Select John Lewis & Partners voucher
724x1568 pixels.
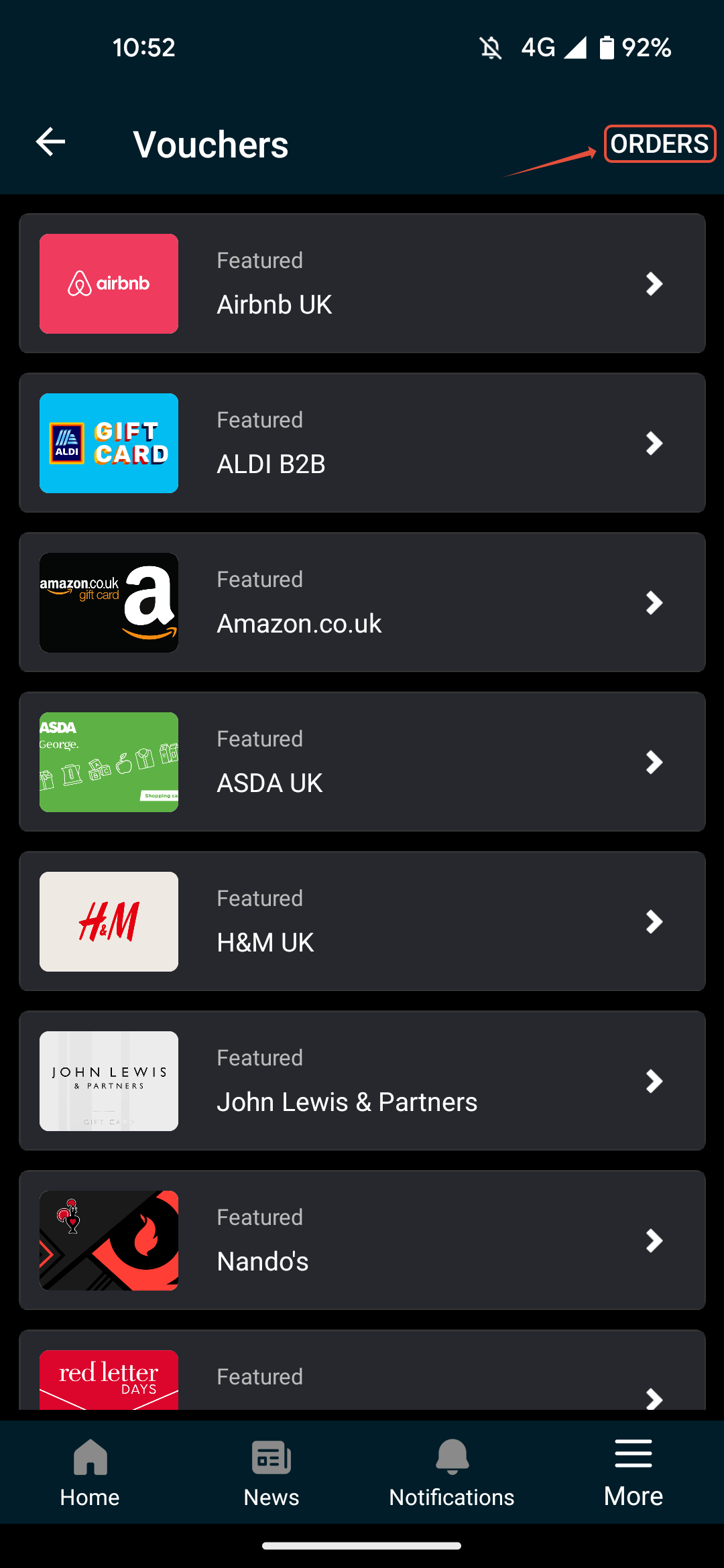pos(362,1081)
